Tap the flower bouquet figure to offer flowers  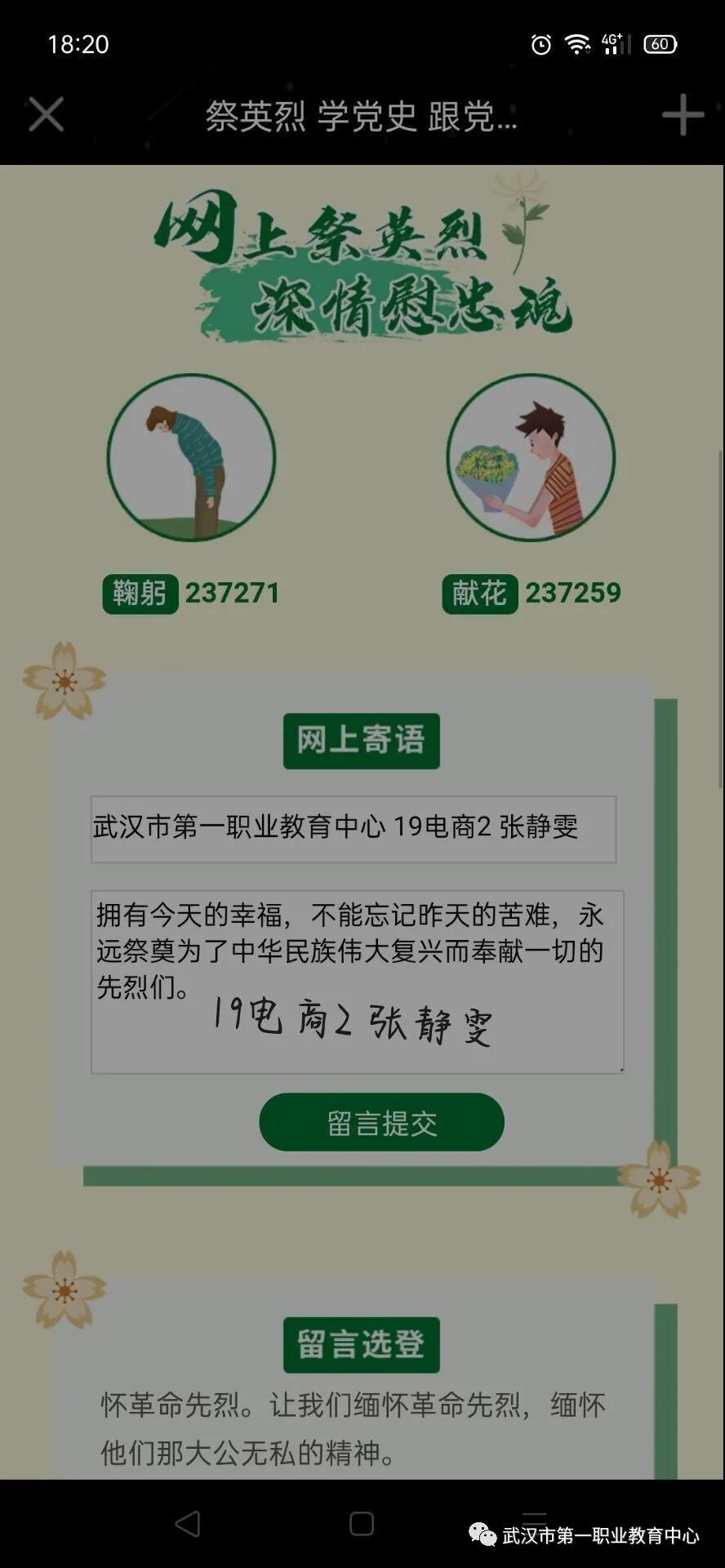click(531, 457)
